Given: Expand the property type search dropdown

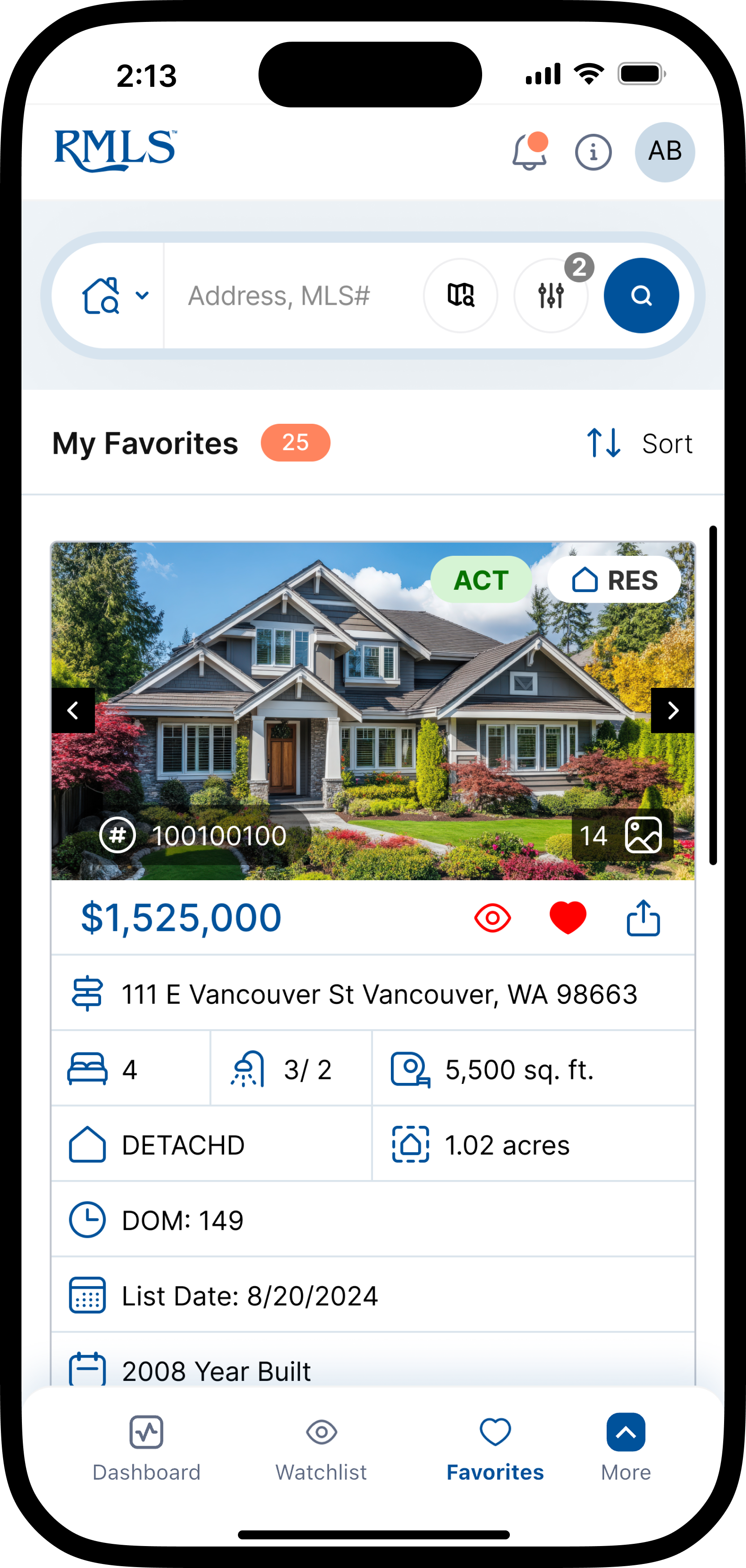Looking at the screenshot, I should [x=115, y=296].
